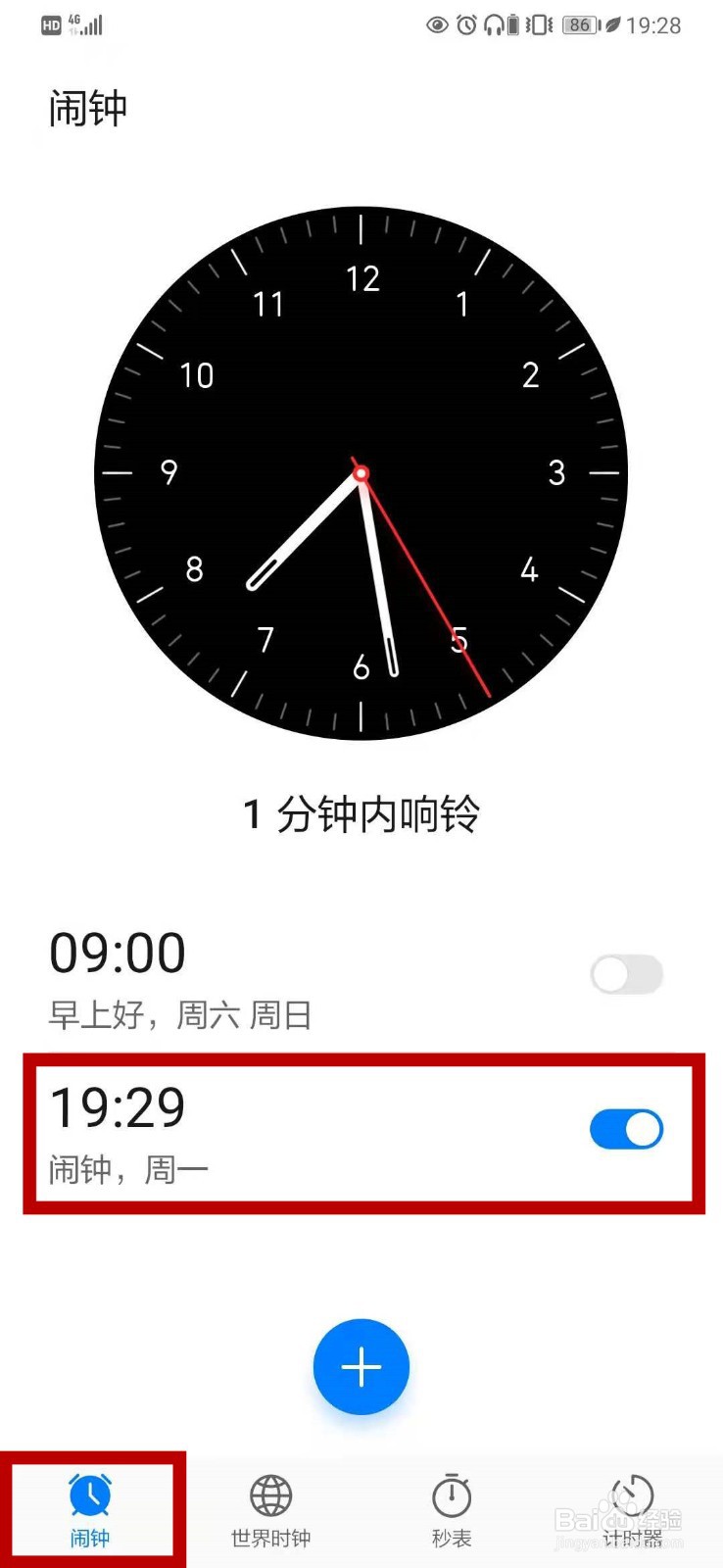Viewport: 723px width, 1568px height.
Task: Toggle the highlighted Monday alarm on or off
Action: click(x=626, y=1129)
